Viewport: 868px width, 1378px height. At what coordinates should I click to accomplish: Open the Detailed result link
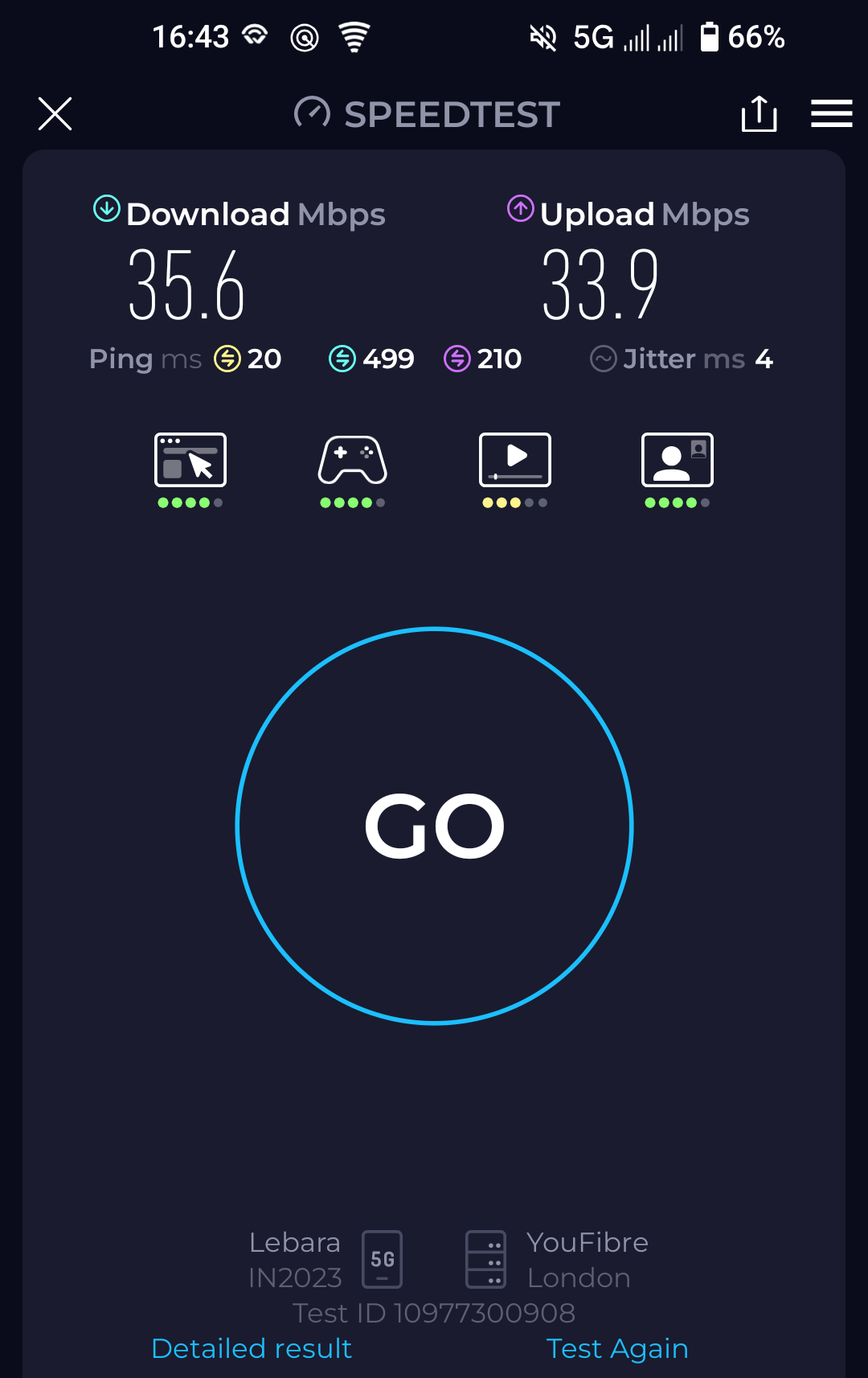252,1348
